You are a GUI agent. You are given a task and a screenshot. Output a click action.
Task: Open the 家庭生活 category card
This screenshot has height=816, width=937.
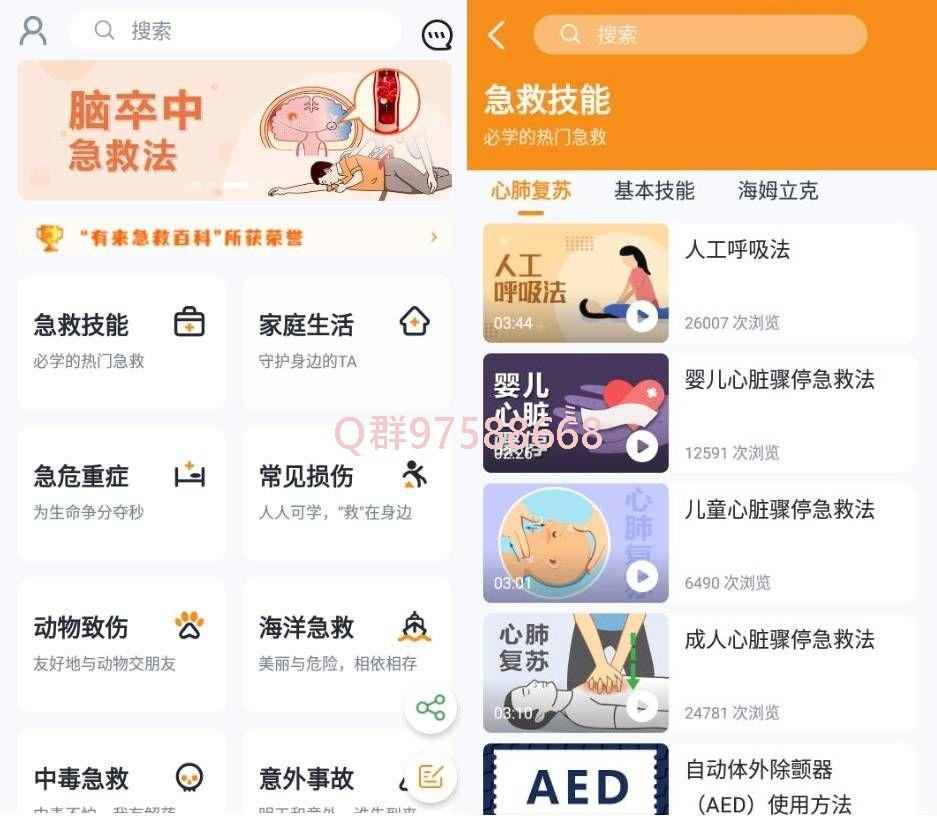click(x=346, y=342)
